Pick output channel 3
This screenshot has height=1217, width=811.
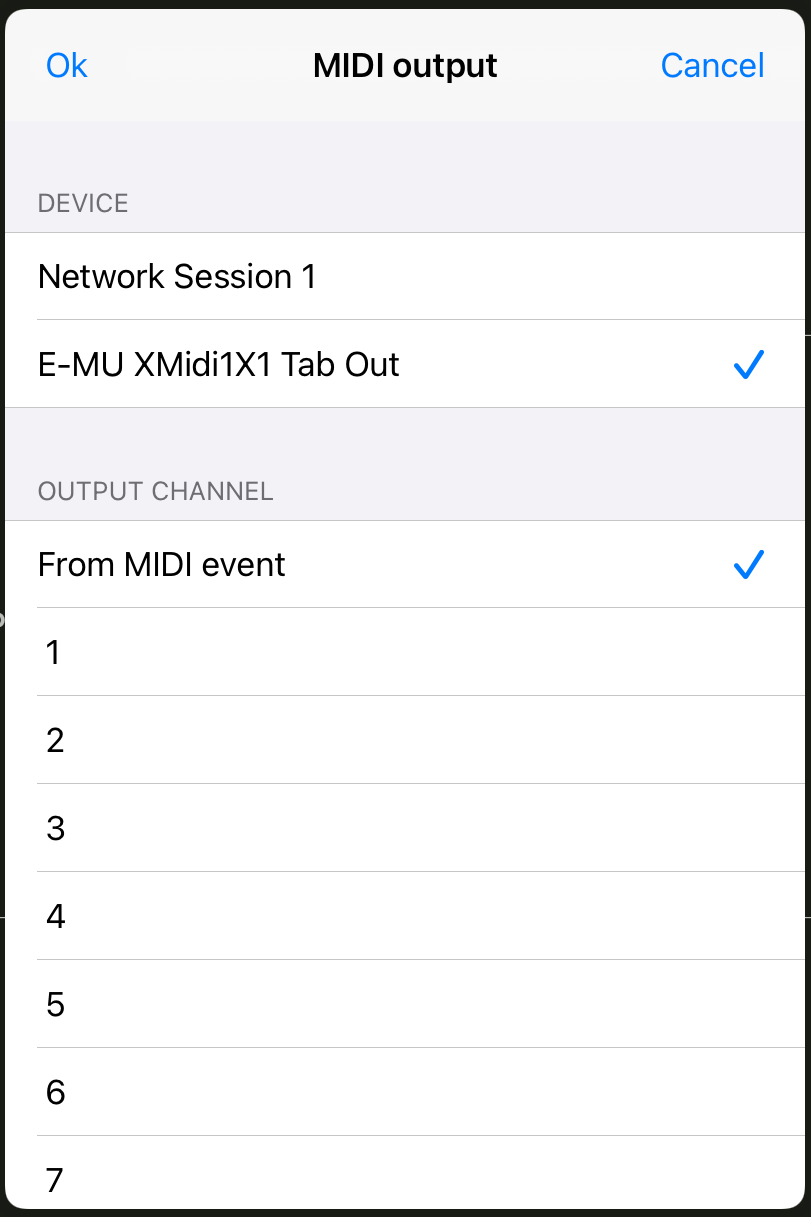[x=405, y=829]
